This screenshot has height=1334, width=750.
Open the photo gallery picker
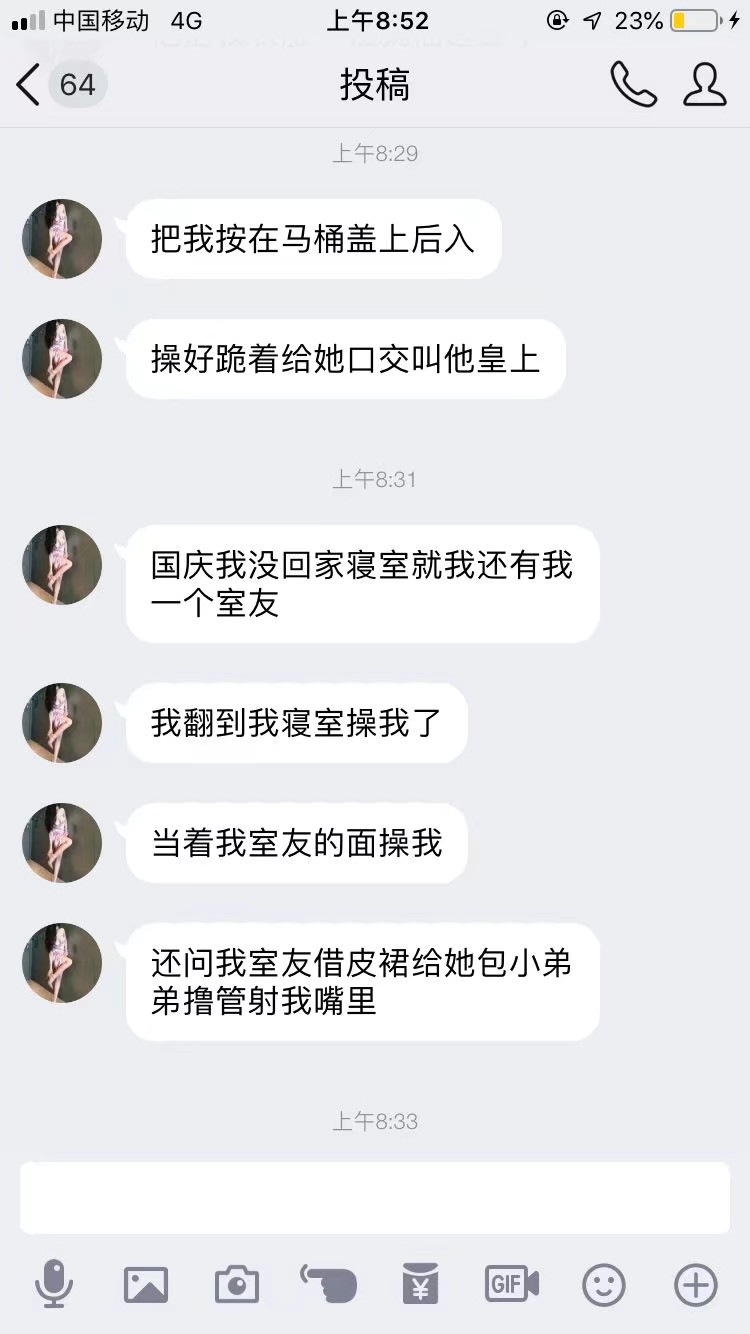click(146, 1284)
